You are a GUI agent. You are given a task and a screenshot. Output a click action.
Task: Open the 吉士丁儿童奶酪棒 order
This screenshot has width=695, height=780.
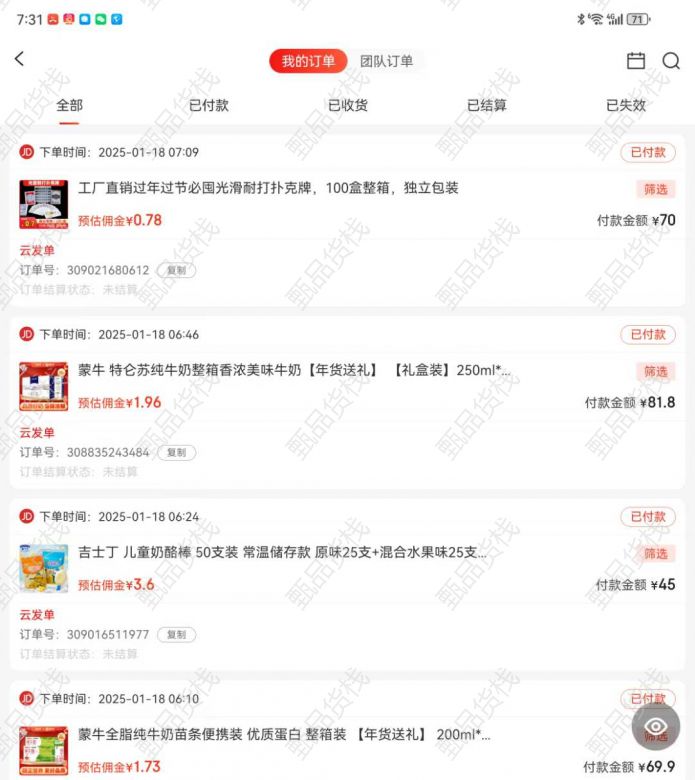pos(282,552)
